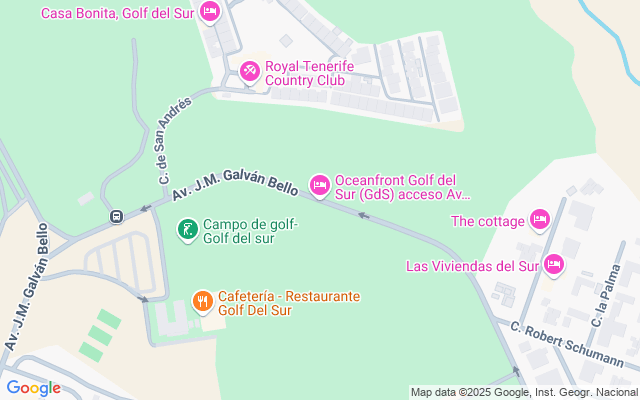640x400 pixels.
Task: Tap the bus stop icon on Av. J.M. Galván Bello
Action: point(117,215)
